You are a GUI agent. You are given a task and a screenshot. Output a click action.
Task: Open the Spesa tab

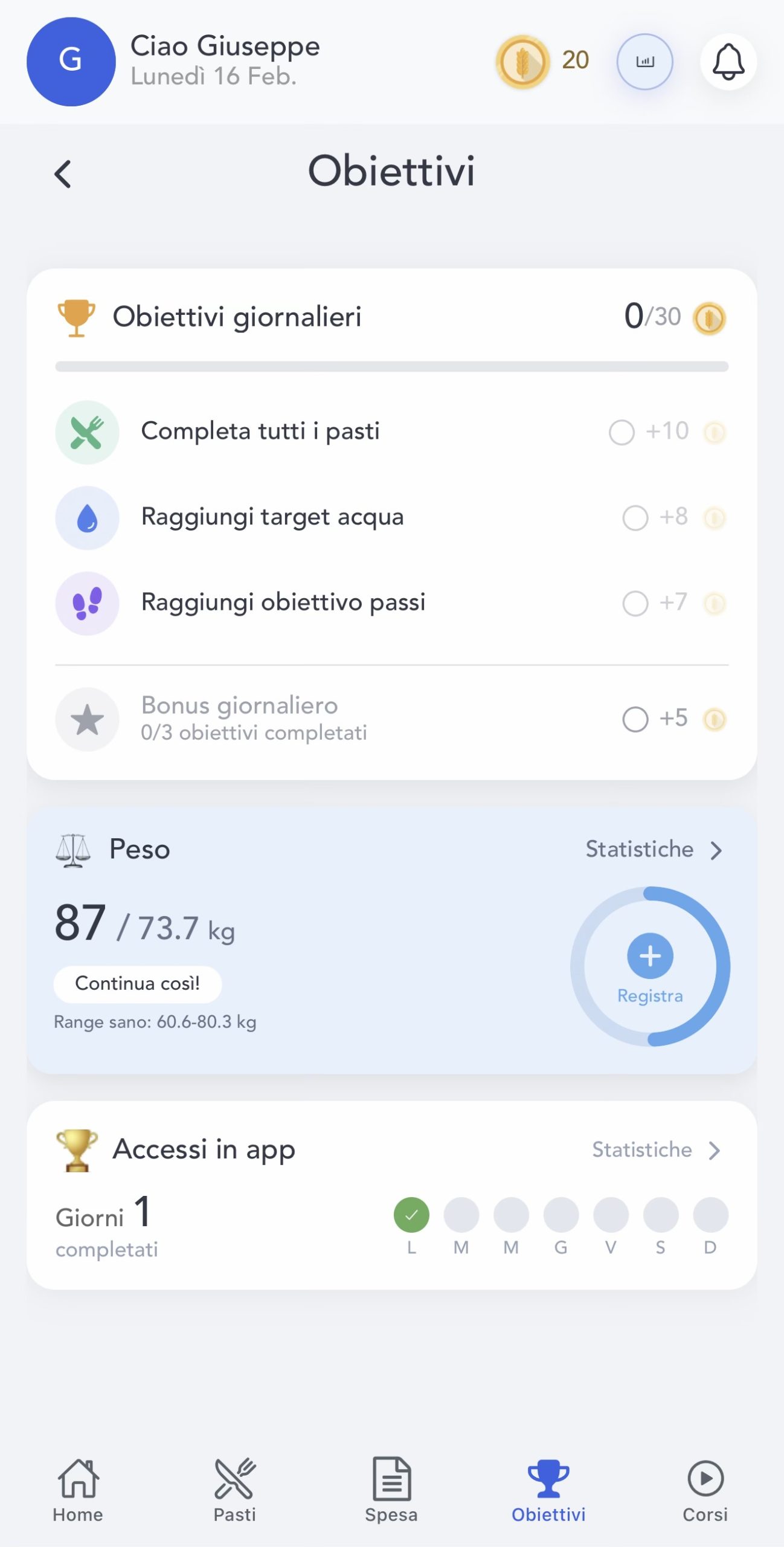(x=391, y=1490)
